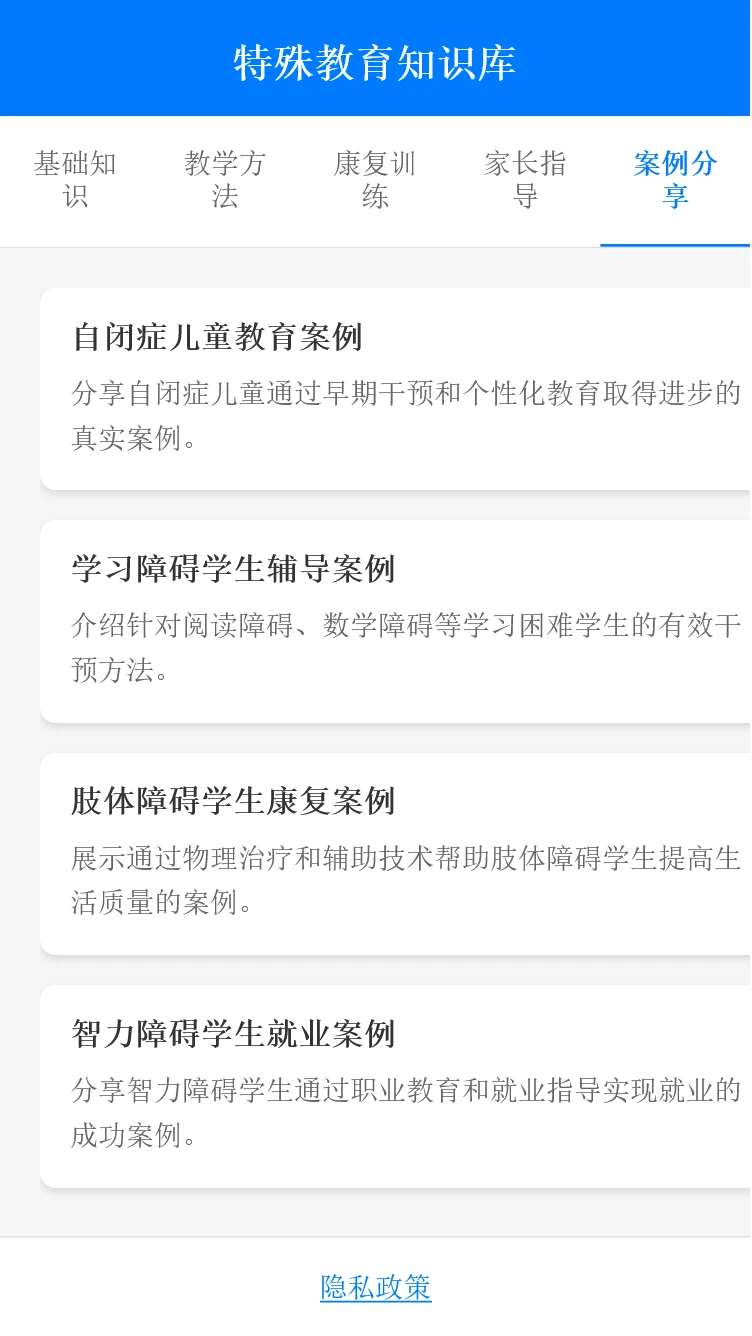Click the 自闭症儿童教育案例 title text

[x=216, y=339]
